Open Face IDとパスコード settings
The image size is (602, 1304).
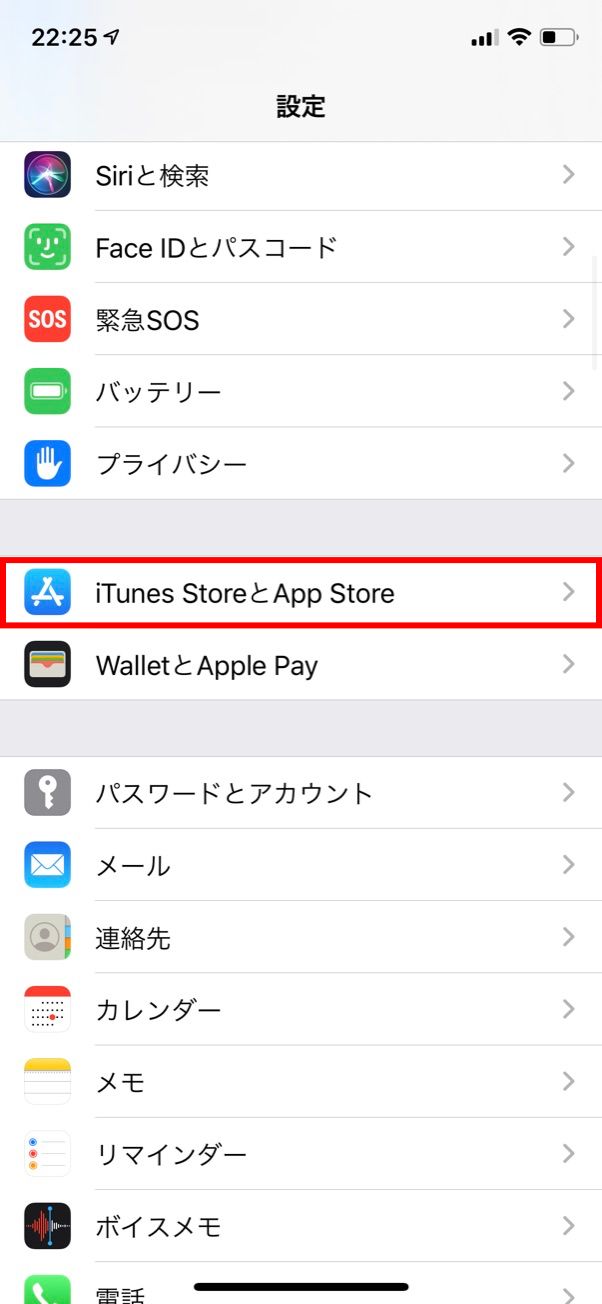click(300, 247)
